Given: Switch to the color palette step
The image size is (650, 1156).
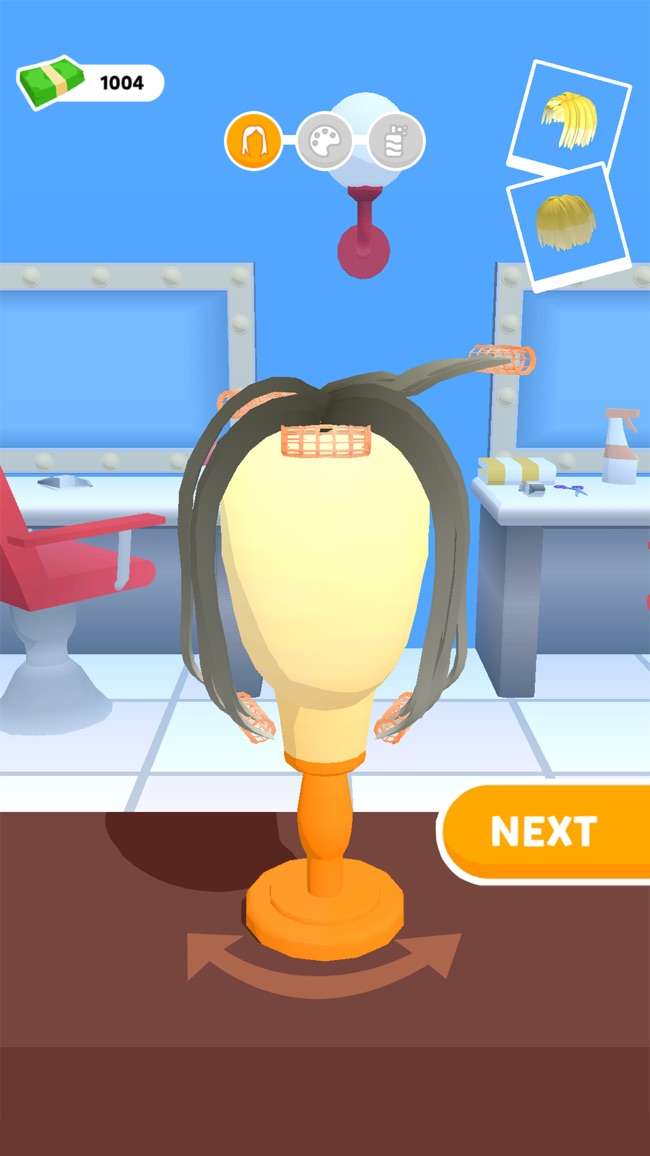Looking at the screenshot, I should [x=325, y=141].
